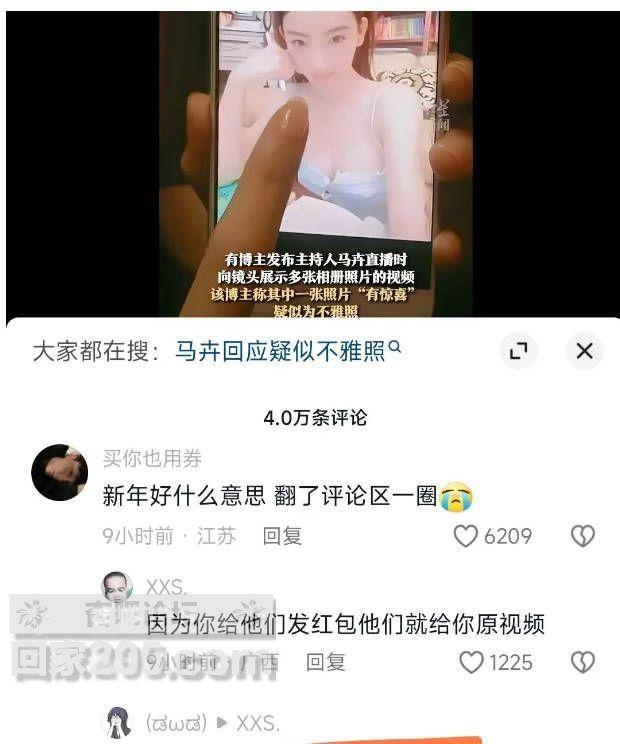Open XXS.'s profile avatar
The height and width of the screenshot is (744, 620).
118,587
